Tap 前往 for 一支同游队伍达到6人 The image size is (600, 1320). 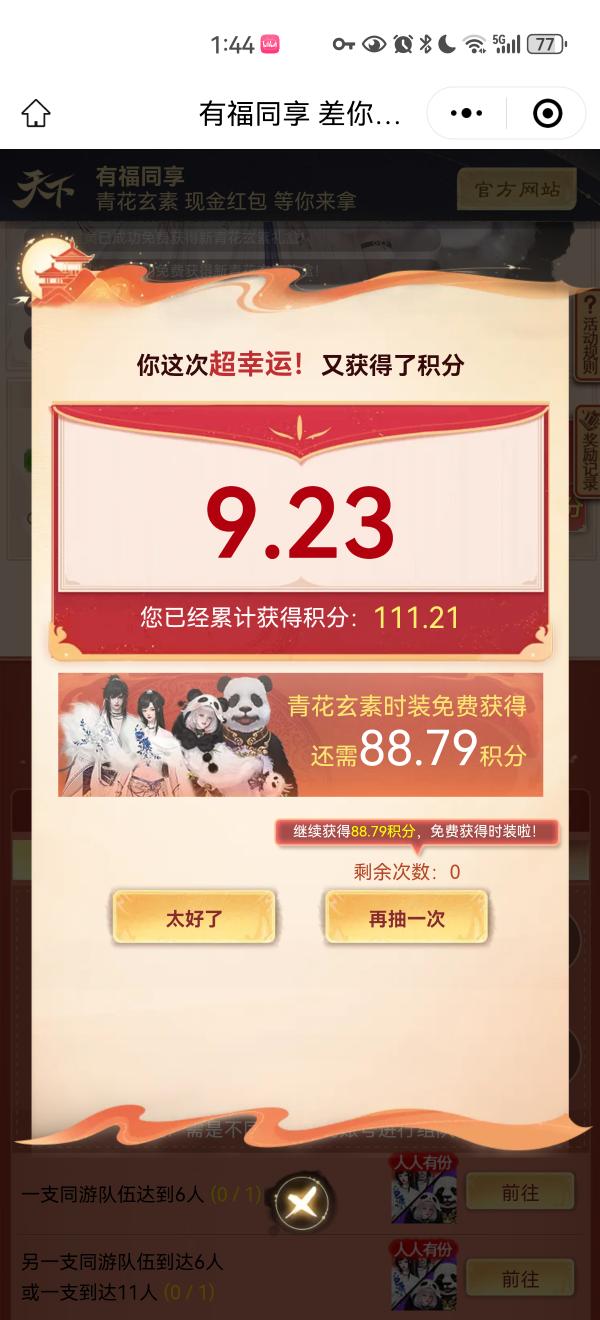[x=520, y=1193]
